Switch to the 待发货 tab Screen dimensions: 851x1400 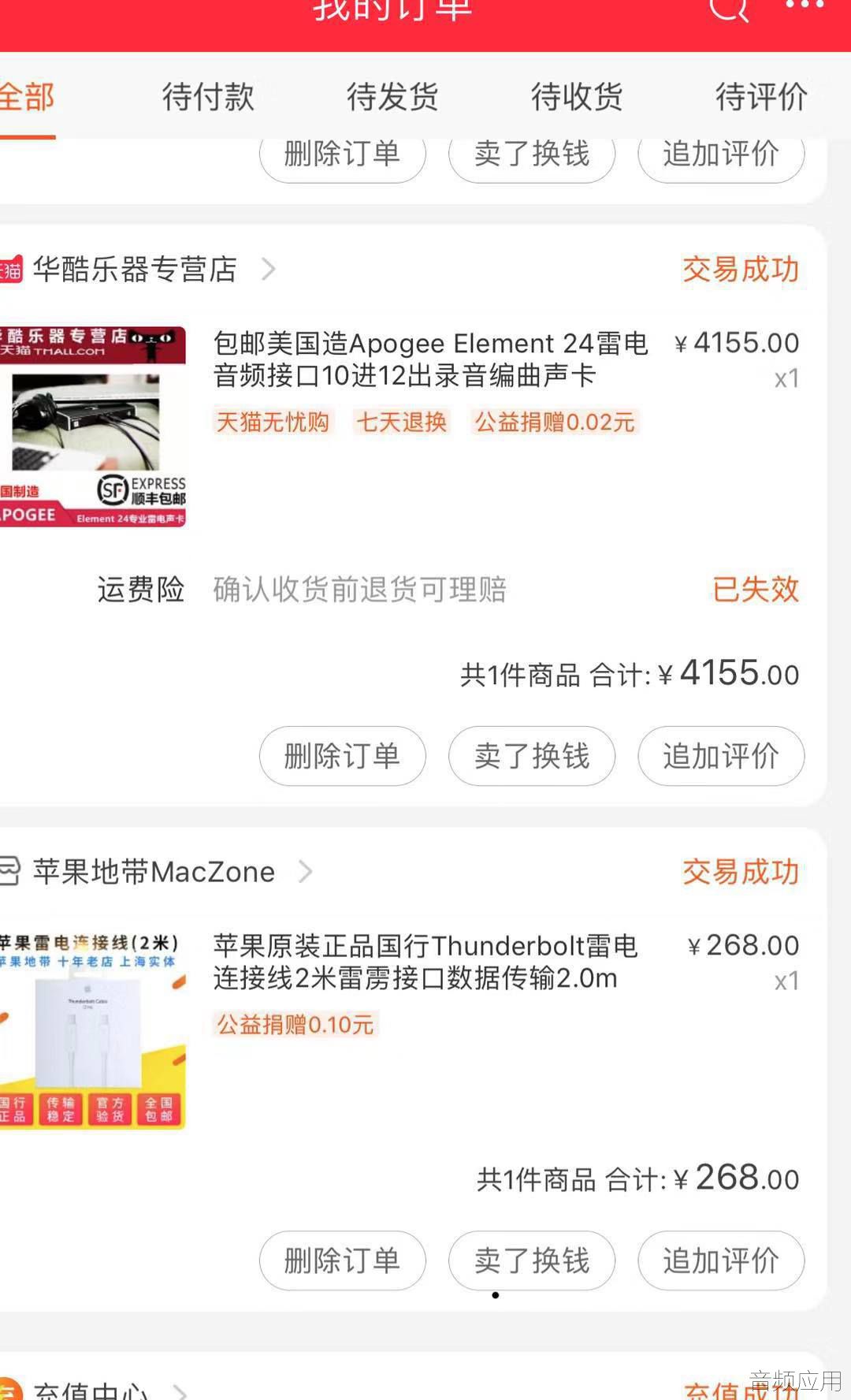392,98
